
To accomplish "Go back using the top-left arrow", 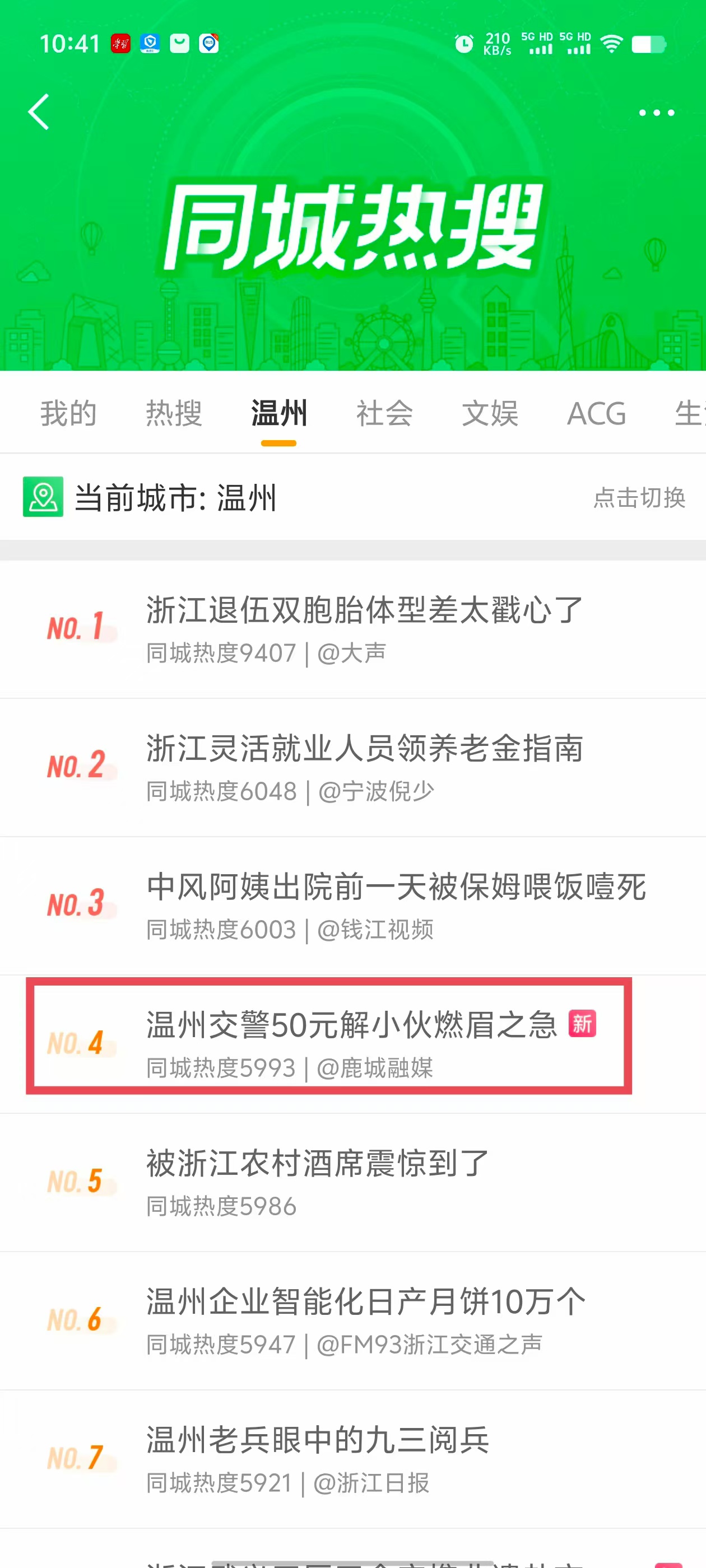I will tap(39, 112).
